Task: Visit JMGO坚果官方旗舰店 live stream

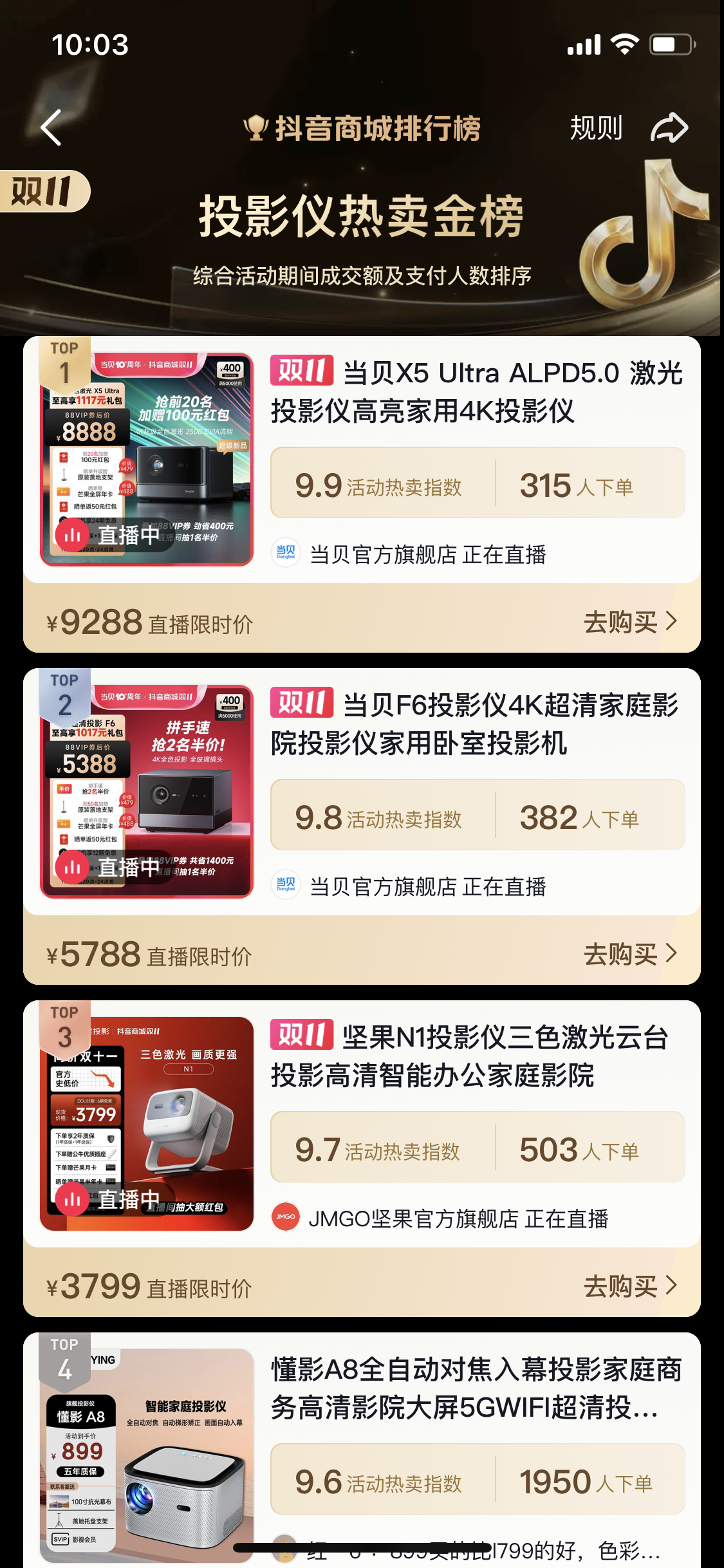Action: click(458, 1218)
